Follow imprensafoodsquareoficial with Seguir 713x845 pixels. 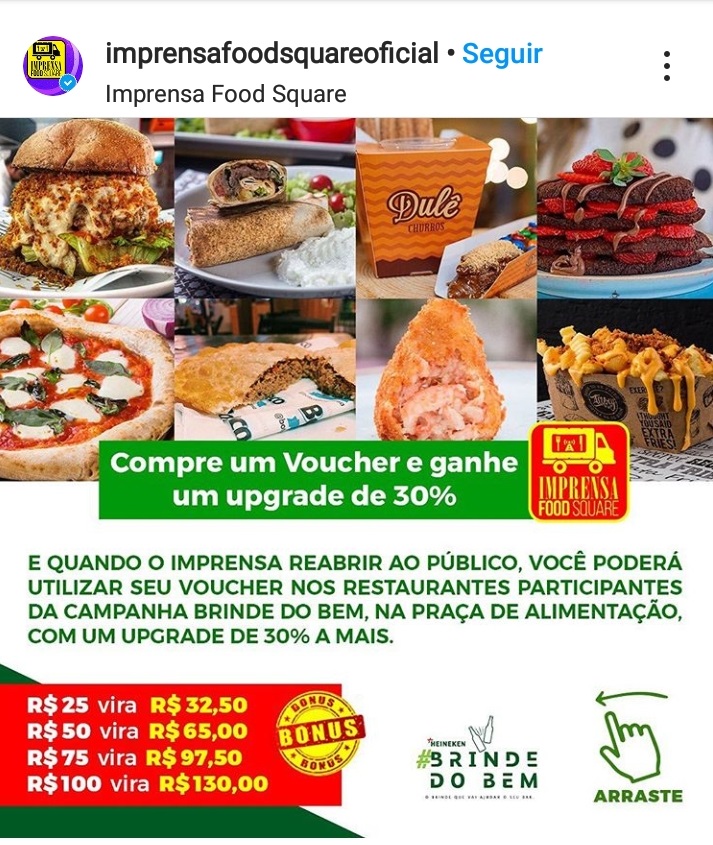[x=502, y=54]
